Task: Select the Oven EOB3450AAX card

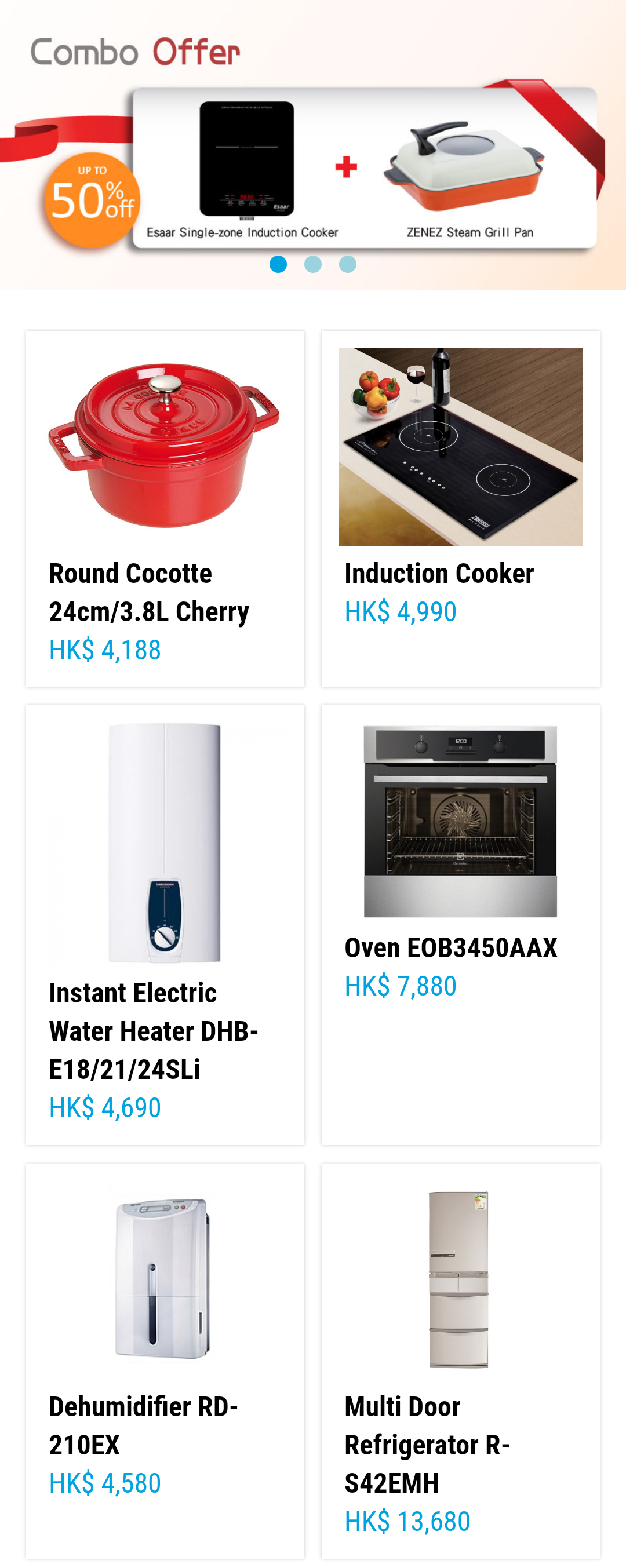Action: (x=460, y=925)
